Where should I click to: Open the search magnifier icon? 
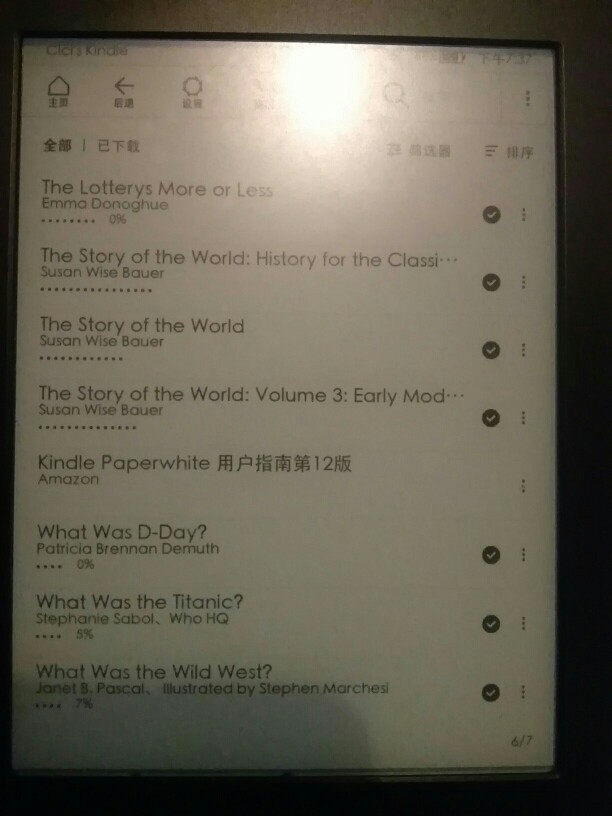click(396, 95)
